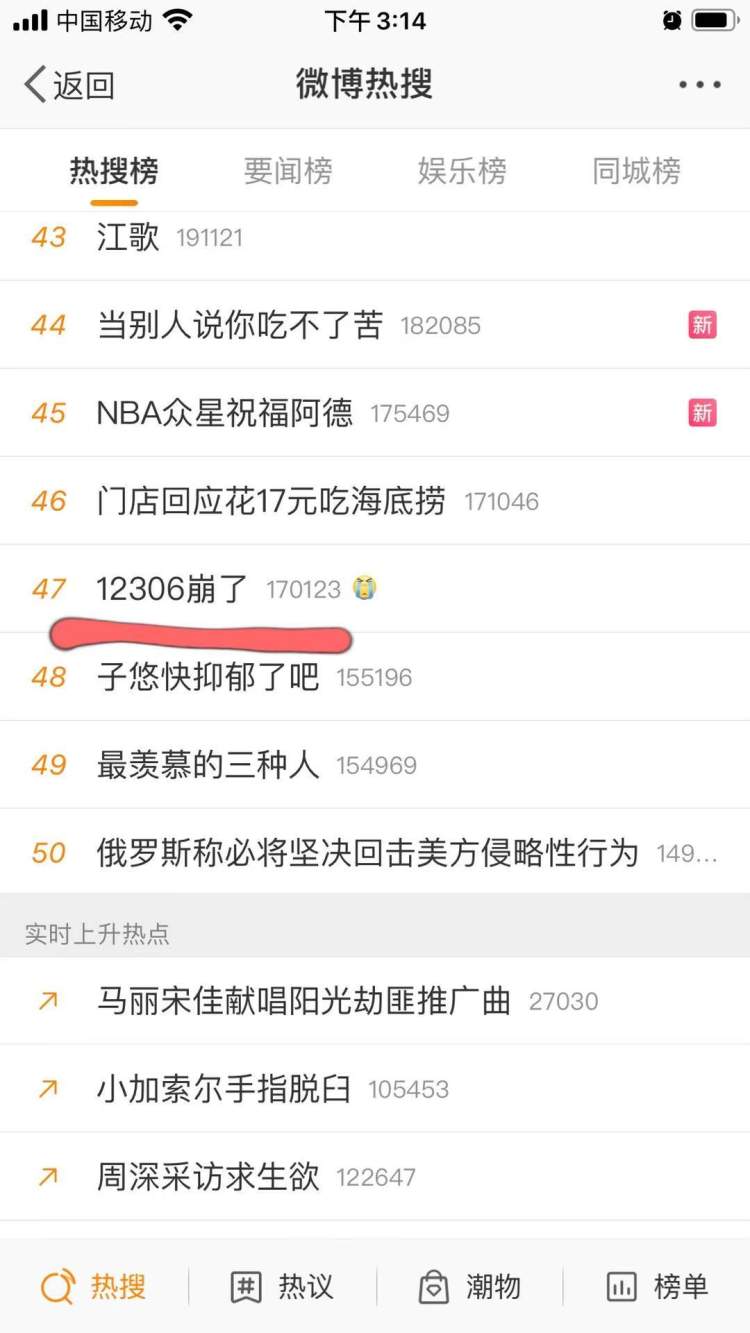
Task: Switch to the 同城榜 tab
Action: pyautogui.click(x=636, y=171)
